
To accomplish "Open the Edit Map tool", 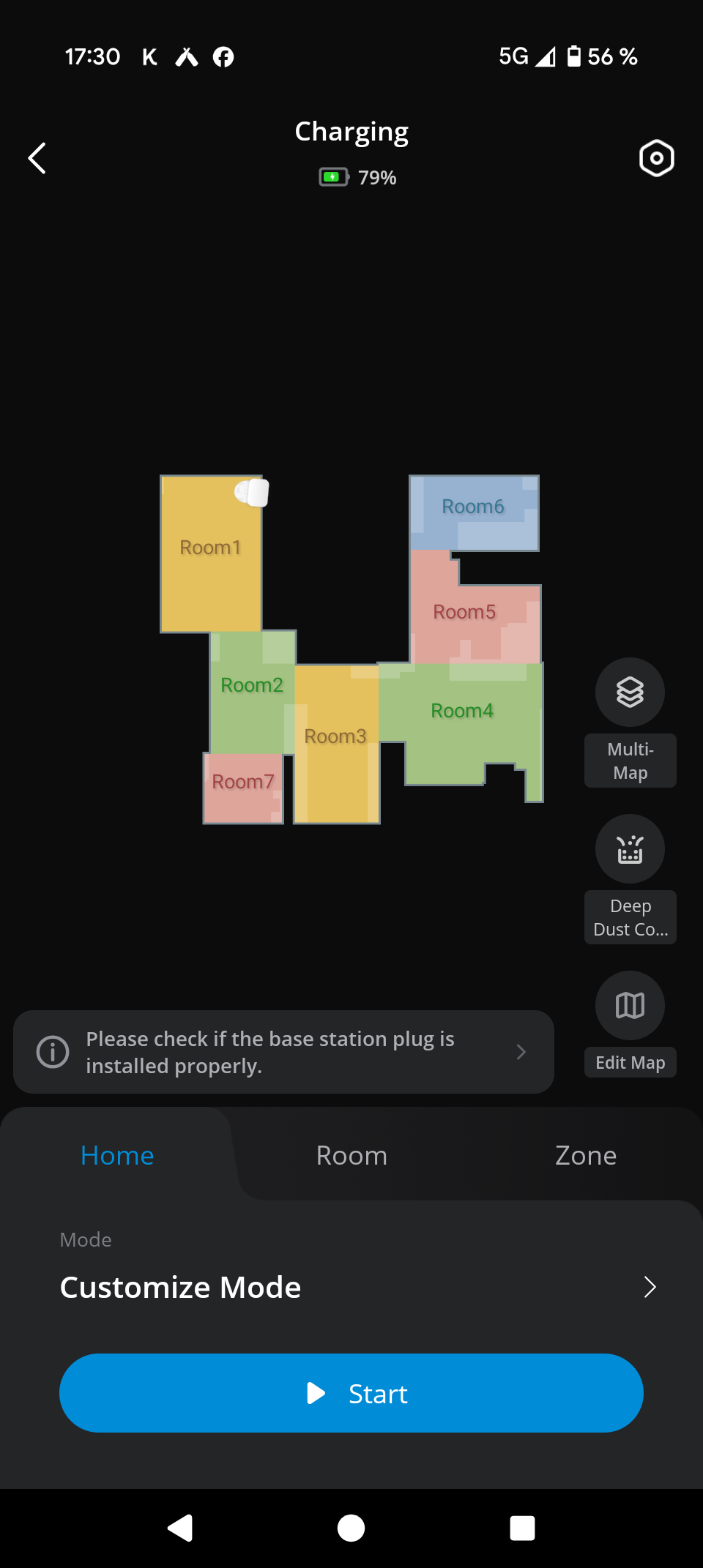I will pyautogui.click(x=630, y=1006).
